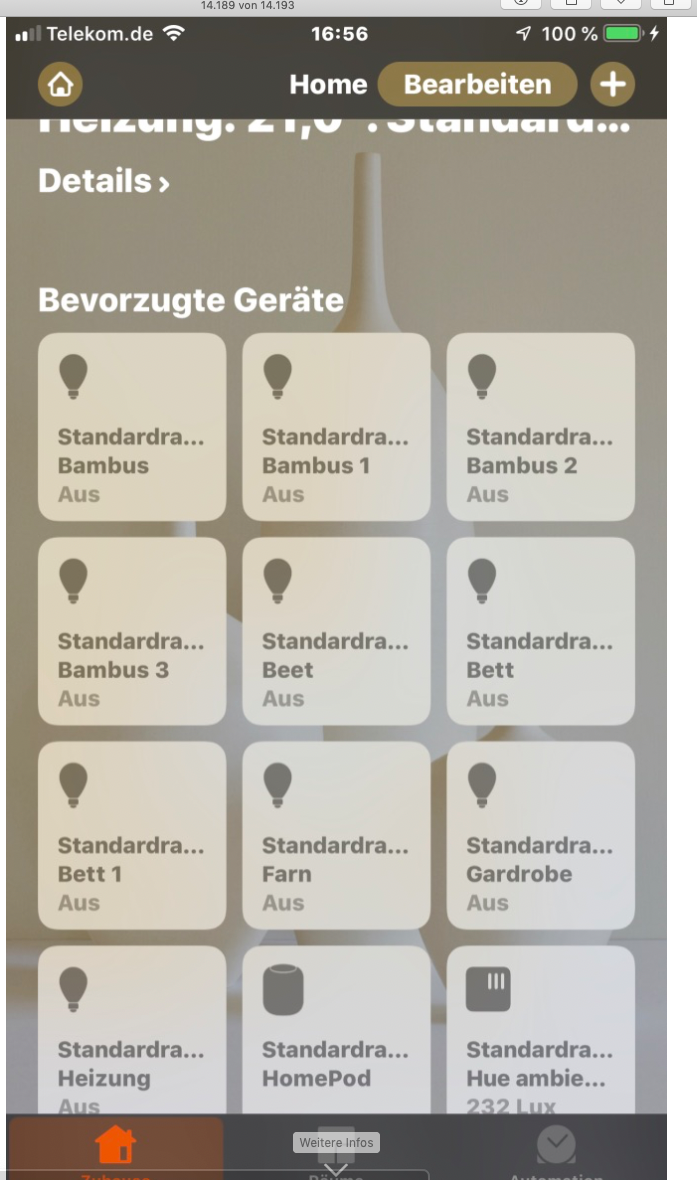The image size is (697, 1180).
Task: Toggle the Bambus 1 light tile
Action: point(336,427)
